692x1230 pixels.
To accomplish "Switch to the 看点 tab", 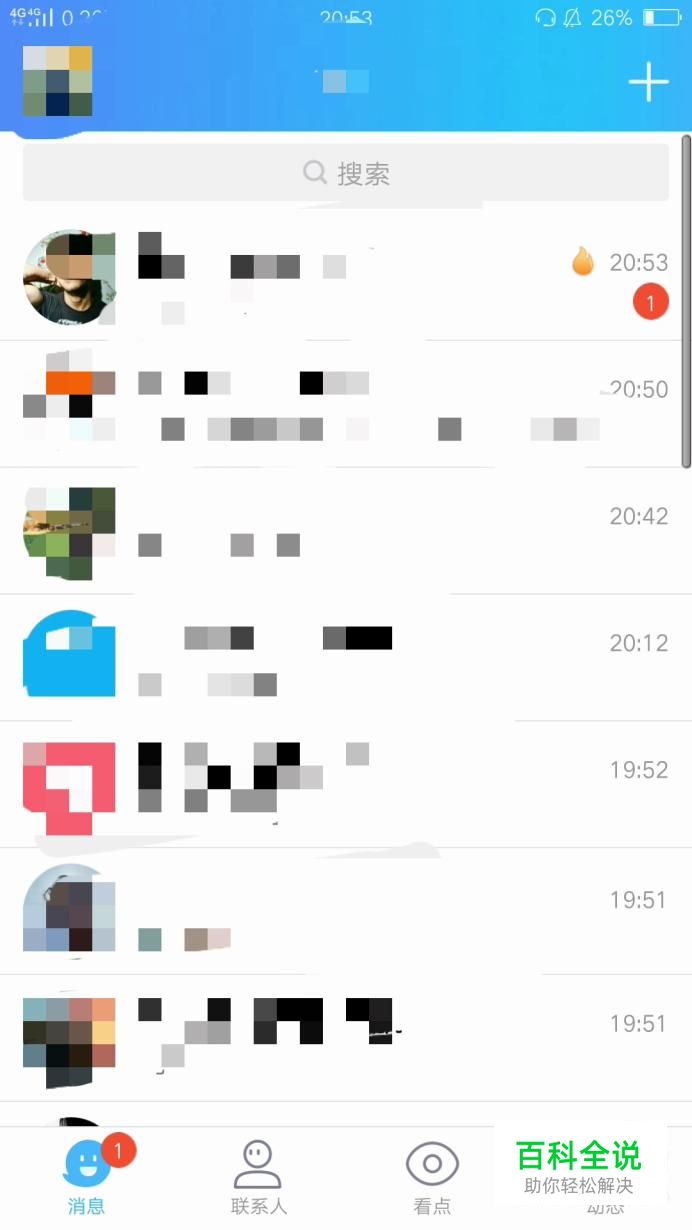I will [432, 1177].
